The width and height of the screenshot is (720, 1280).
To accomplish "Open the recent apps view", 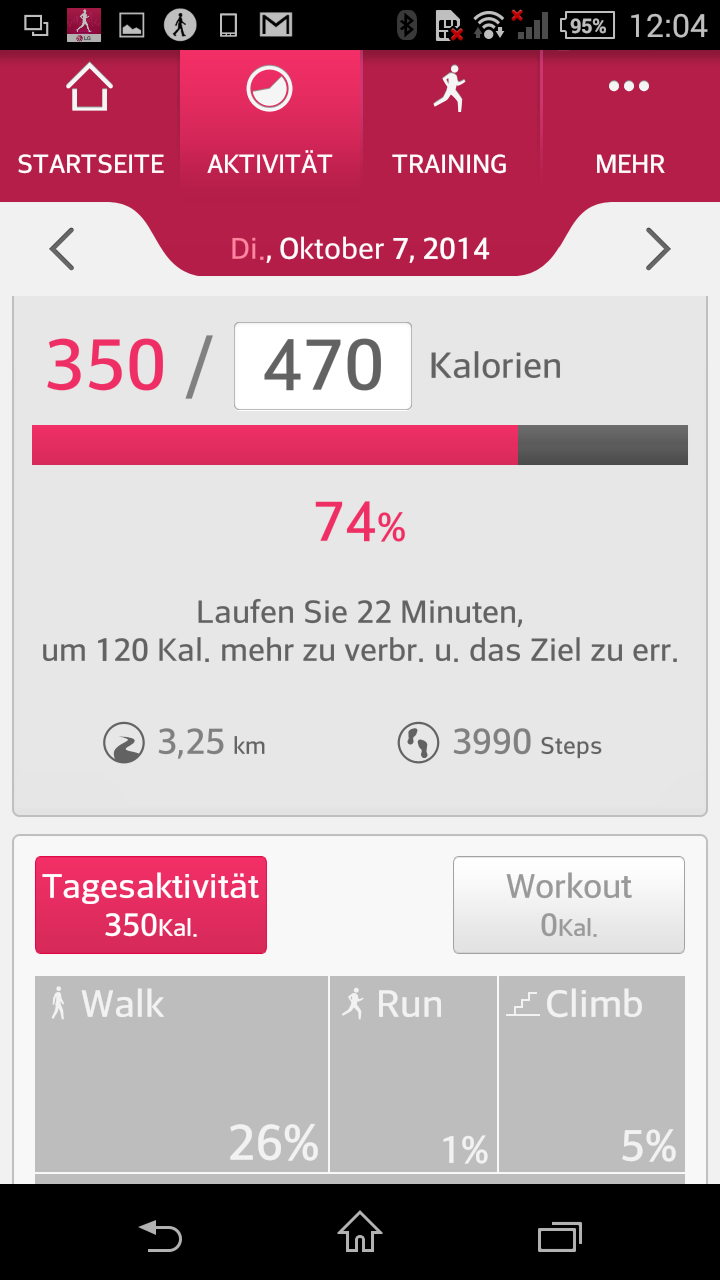I will tap(559, 1236).
